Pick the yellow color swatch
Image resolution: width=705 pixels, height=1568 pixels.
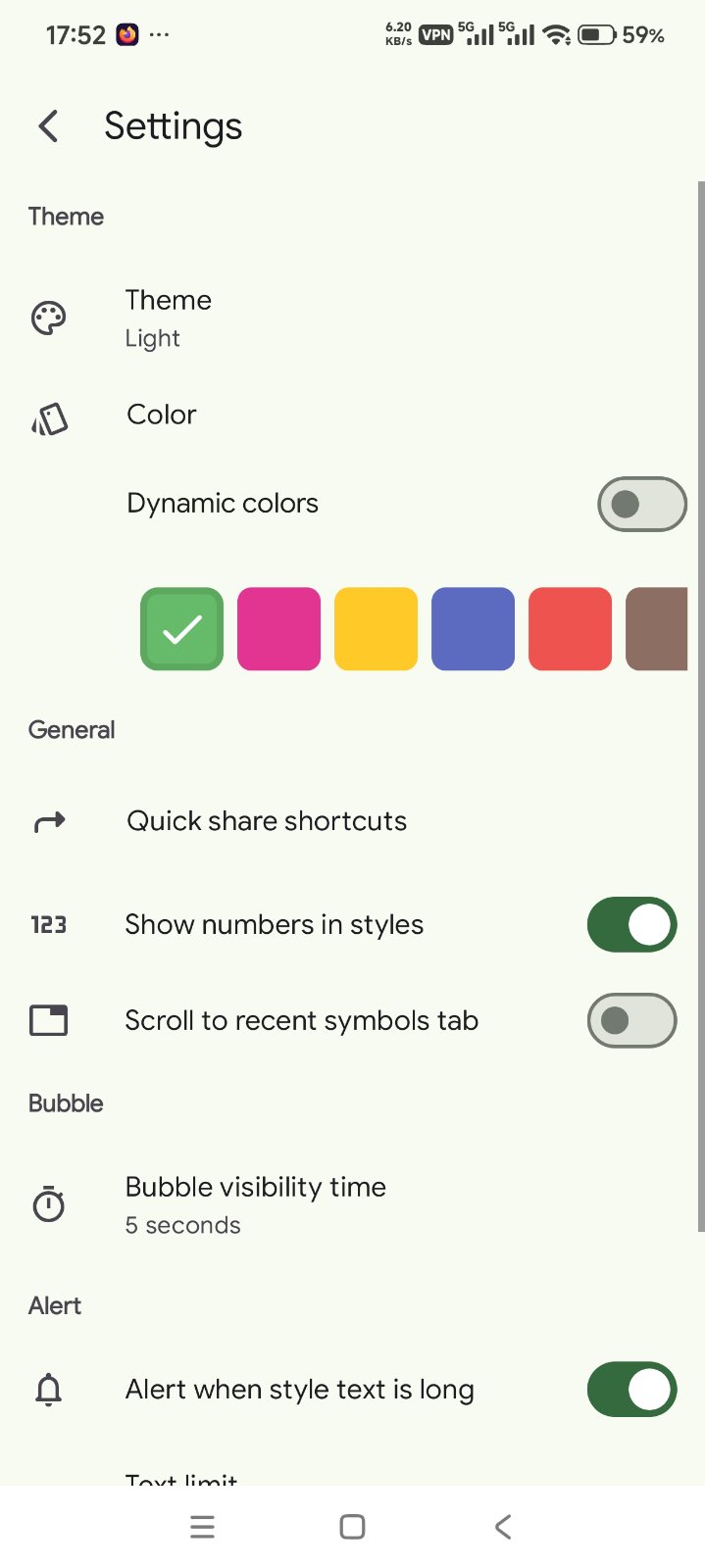coord(377,629)
